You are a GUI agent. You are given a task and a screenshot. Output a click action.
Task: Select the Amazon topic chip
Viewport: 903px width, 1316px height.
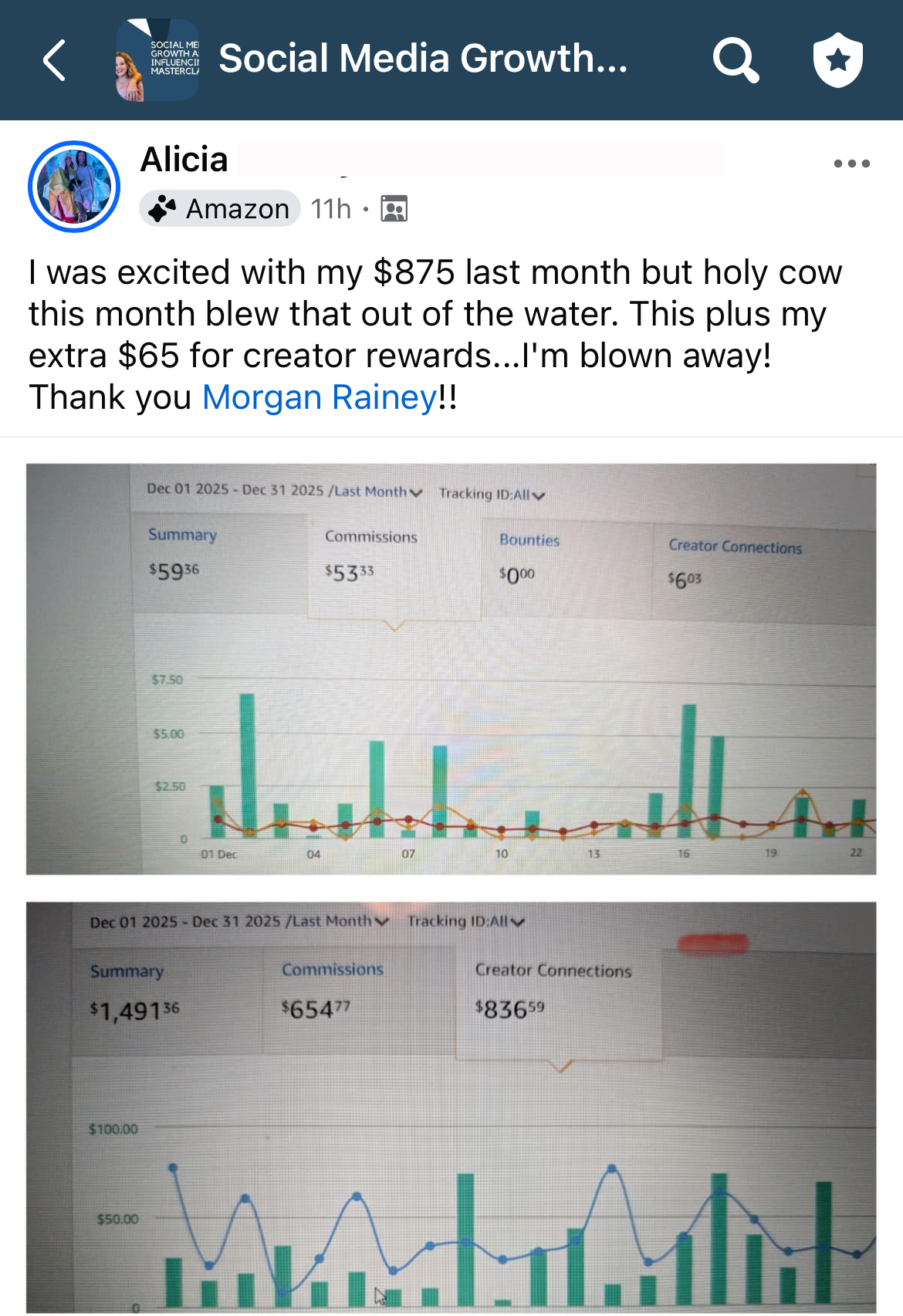point(220,209)
